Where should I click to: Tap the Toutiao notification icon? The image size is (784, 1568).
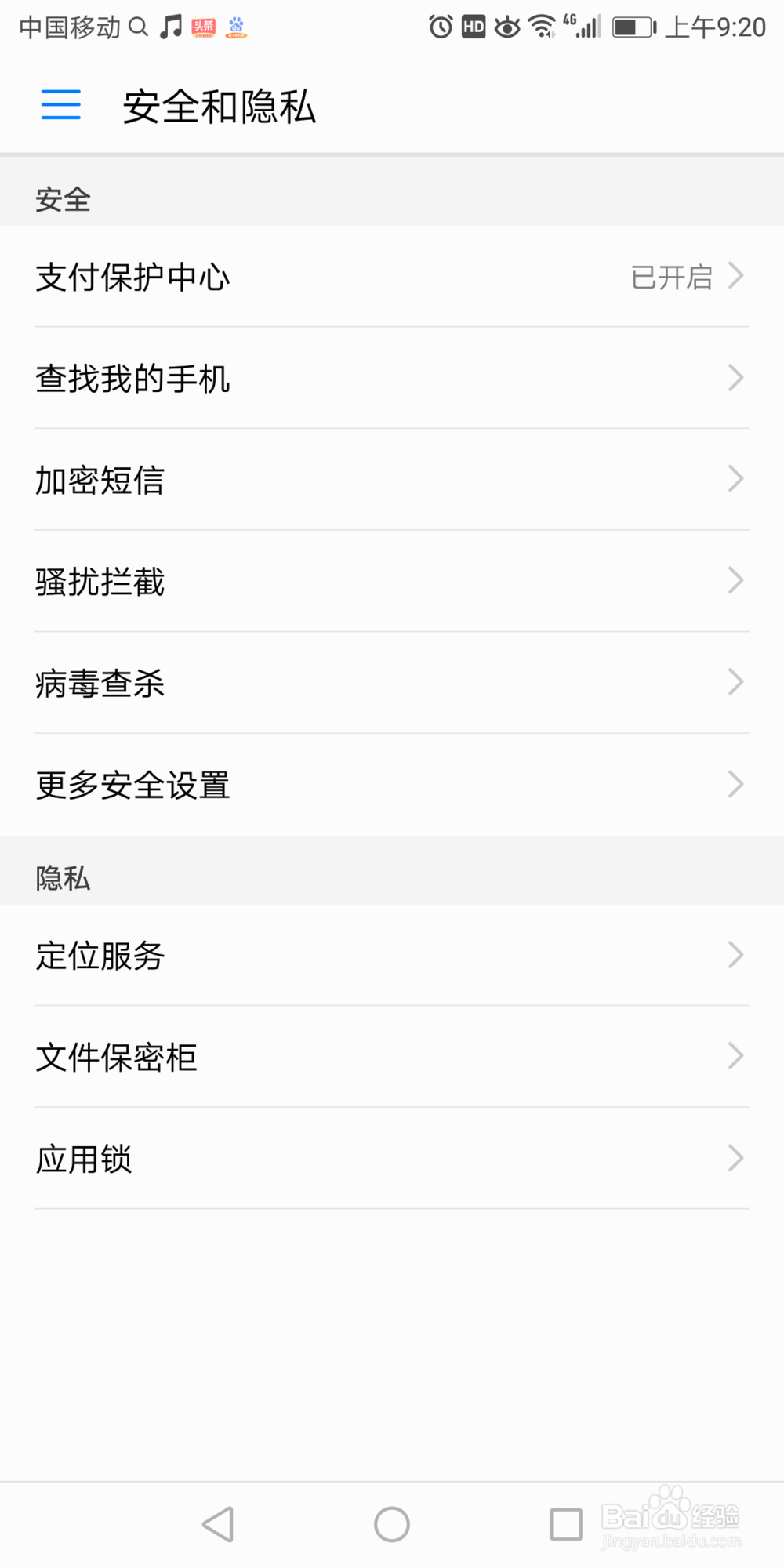click(202, 26)
